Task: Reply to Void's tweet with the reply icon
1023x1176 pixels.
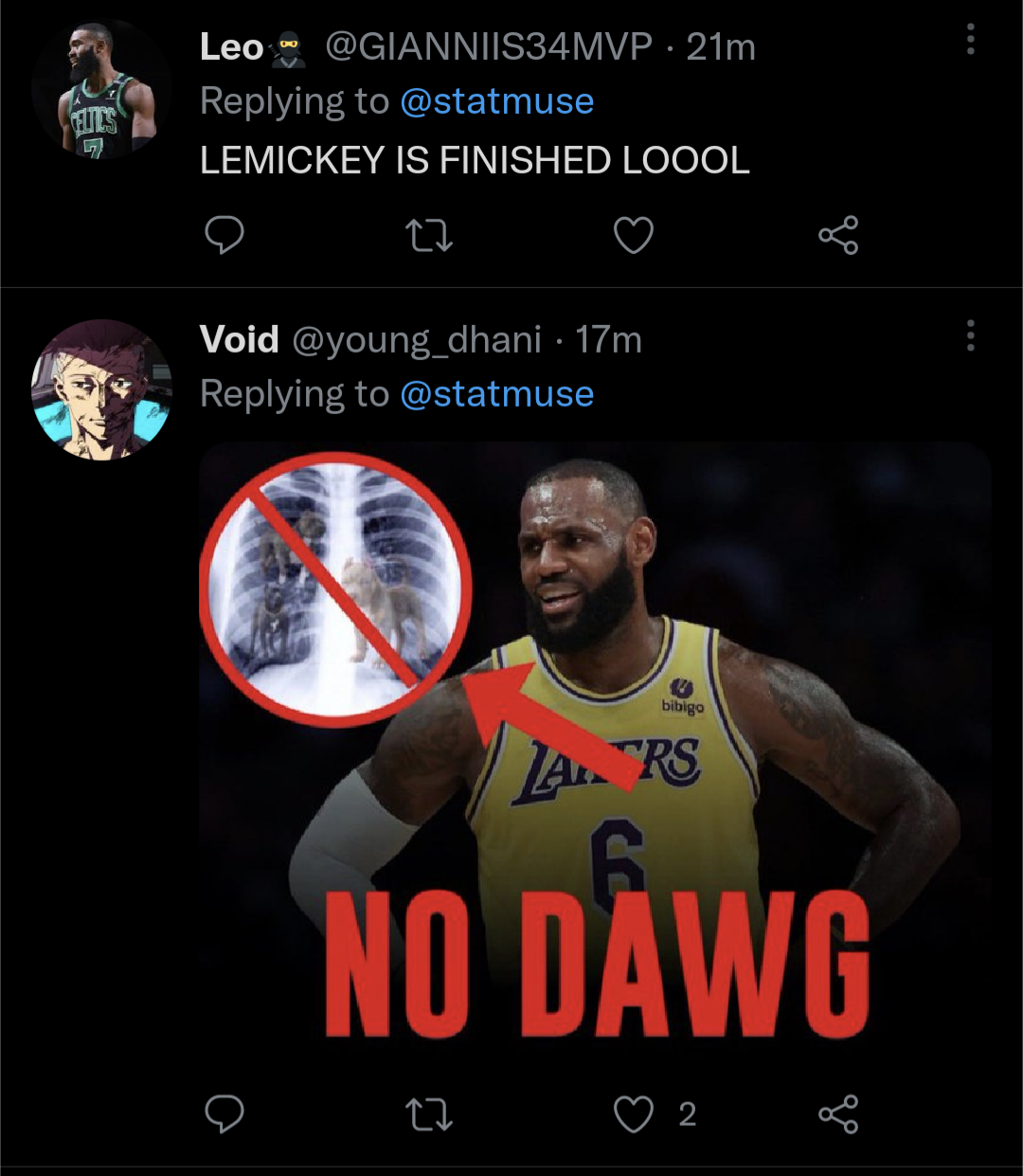Action: tap(226, 1117)
